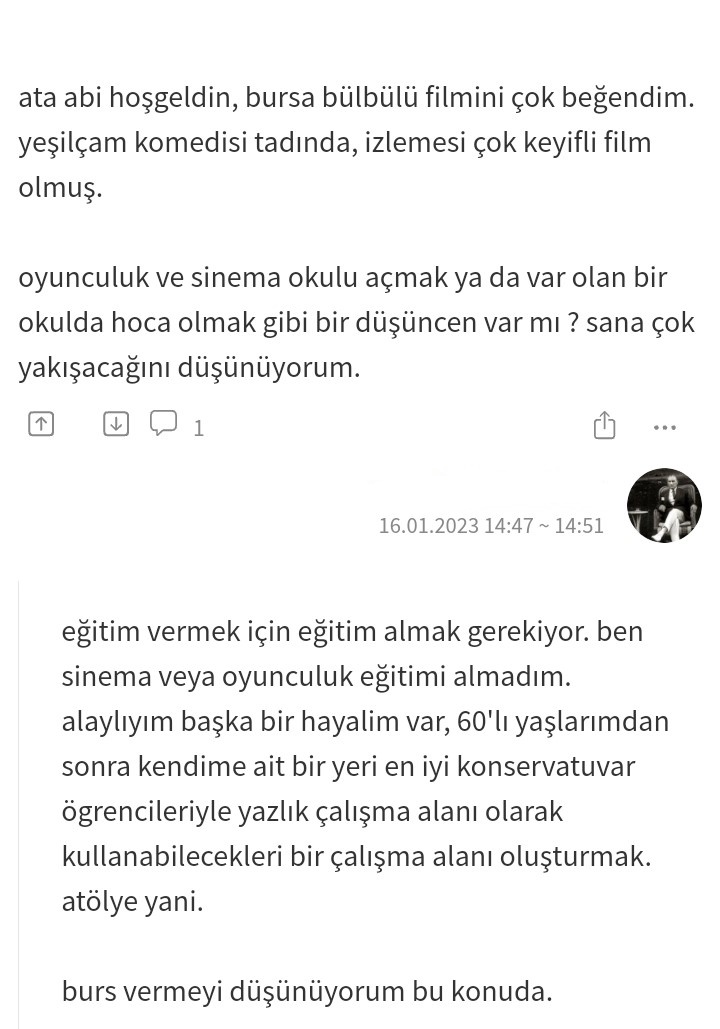Toggle comment visibility with the bubble icon

[163, 424]
